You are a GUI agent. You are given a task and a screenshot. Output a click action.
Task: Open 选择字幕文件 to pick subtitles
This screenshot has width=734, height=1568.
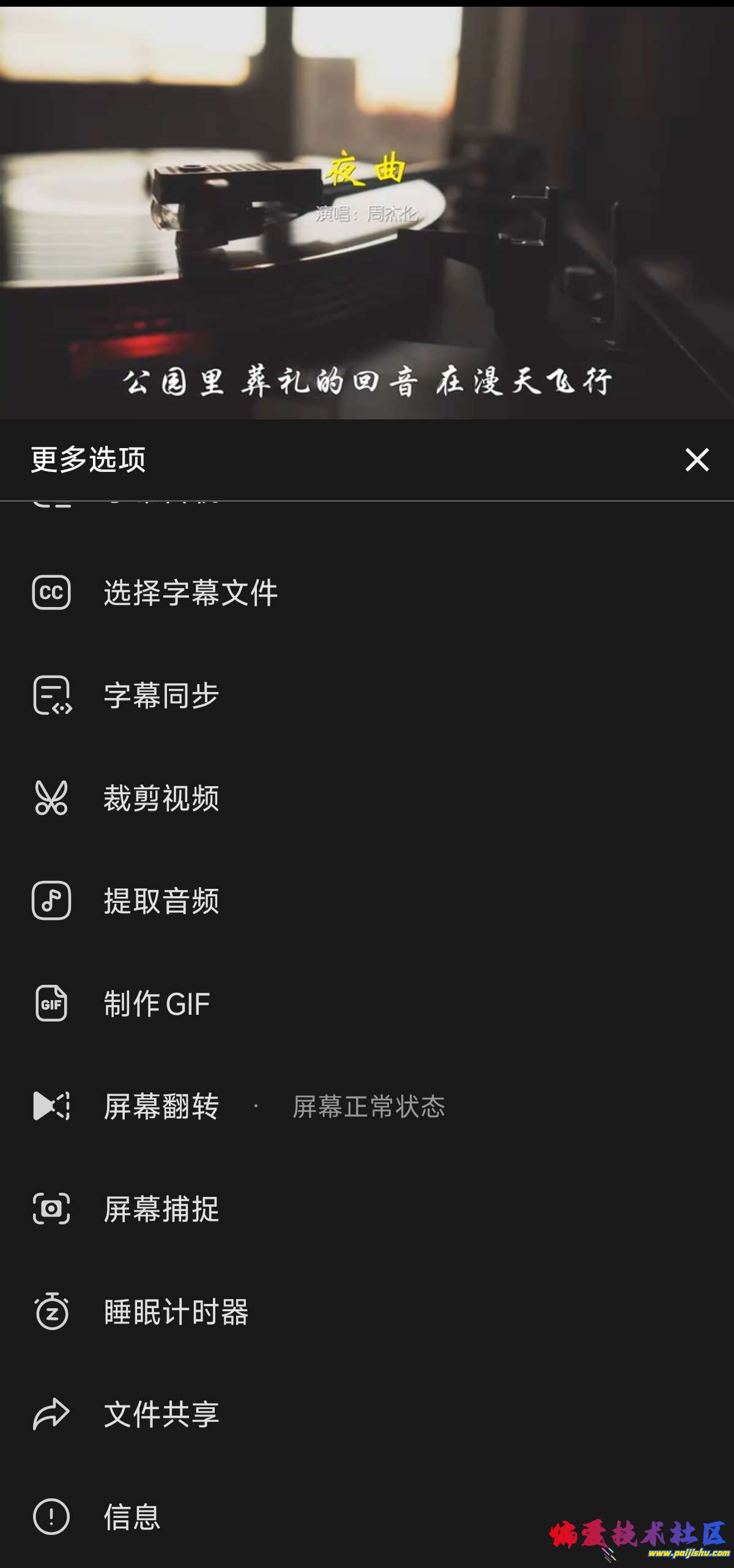[190, 592]
